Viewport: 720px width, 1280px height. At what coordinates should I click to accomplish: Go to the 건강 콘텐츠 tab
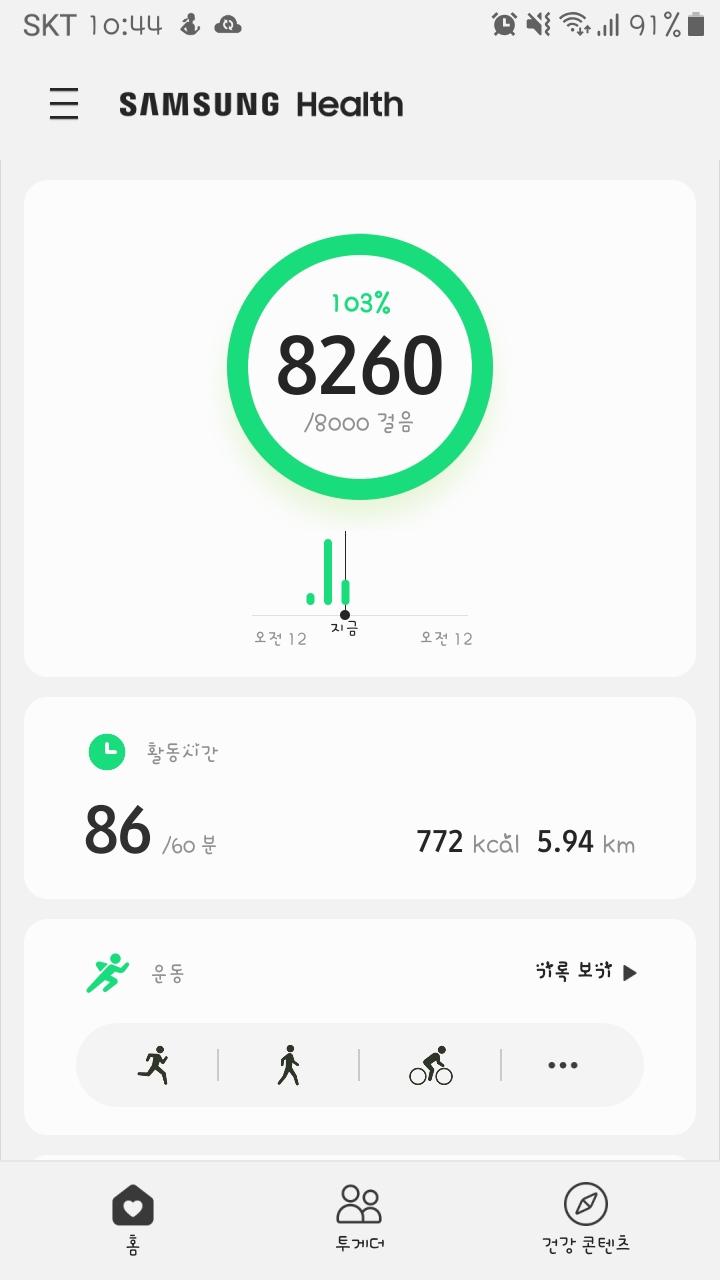pos(586,1218)
